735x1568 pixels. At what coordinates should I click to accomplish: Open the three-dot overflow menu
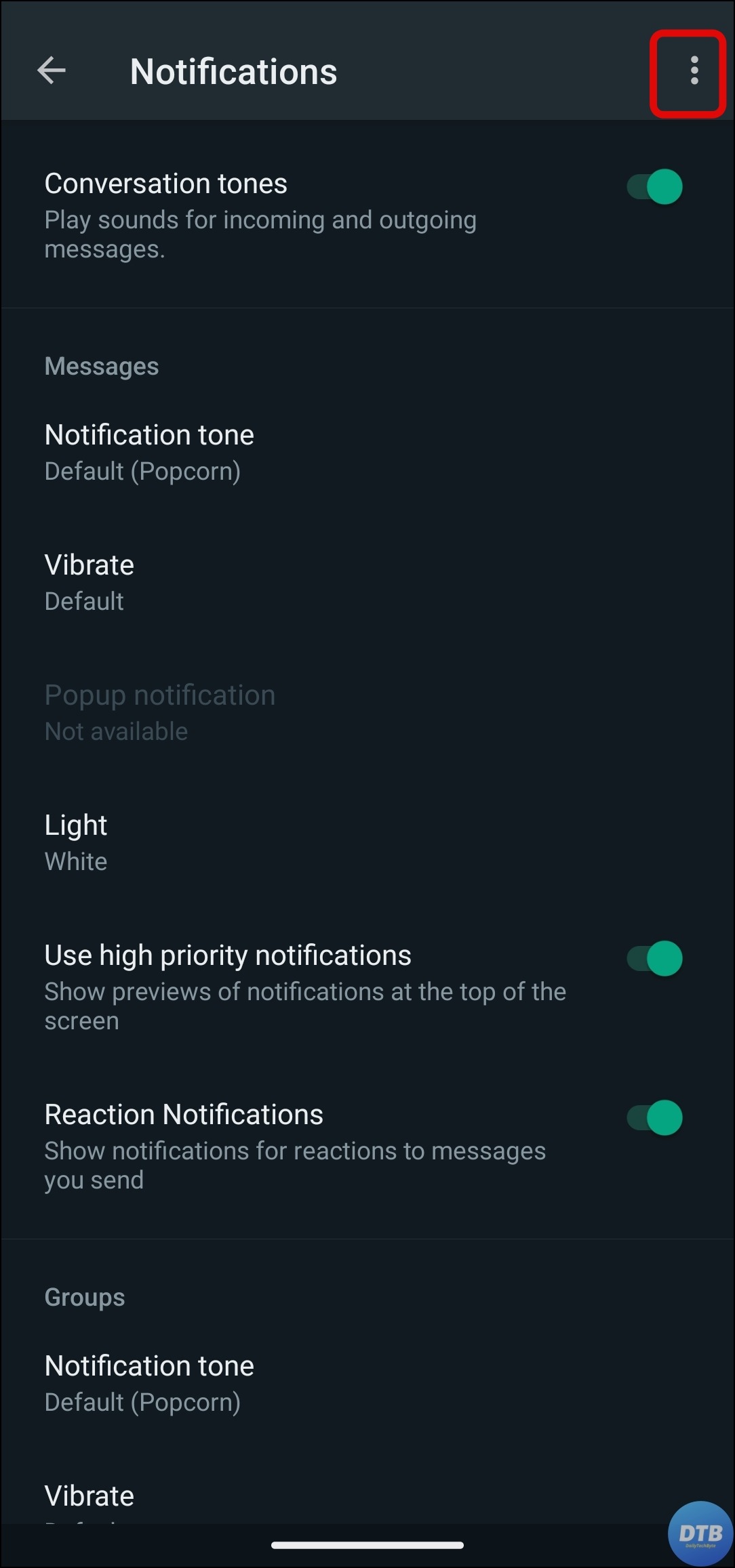coord(694,71)
